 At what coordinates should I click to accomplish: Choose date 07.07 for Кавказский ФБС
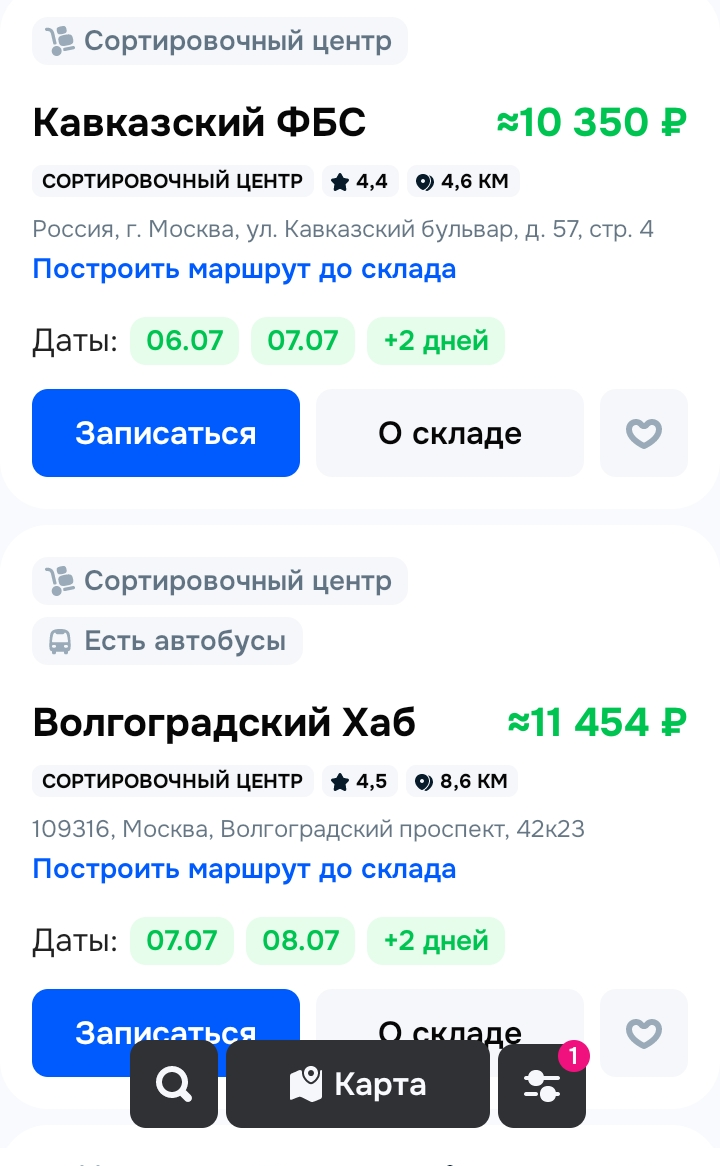pos(303,341)
